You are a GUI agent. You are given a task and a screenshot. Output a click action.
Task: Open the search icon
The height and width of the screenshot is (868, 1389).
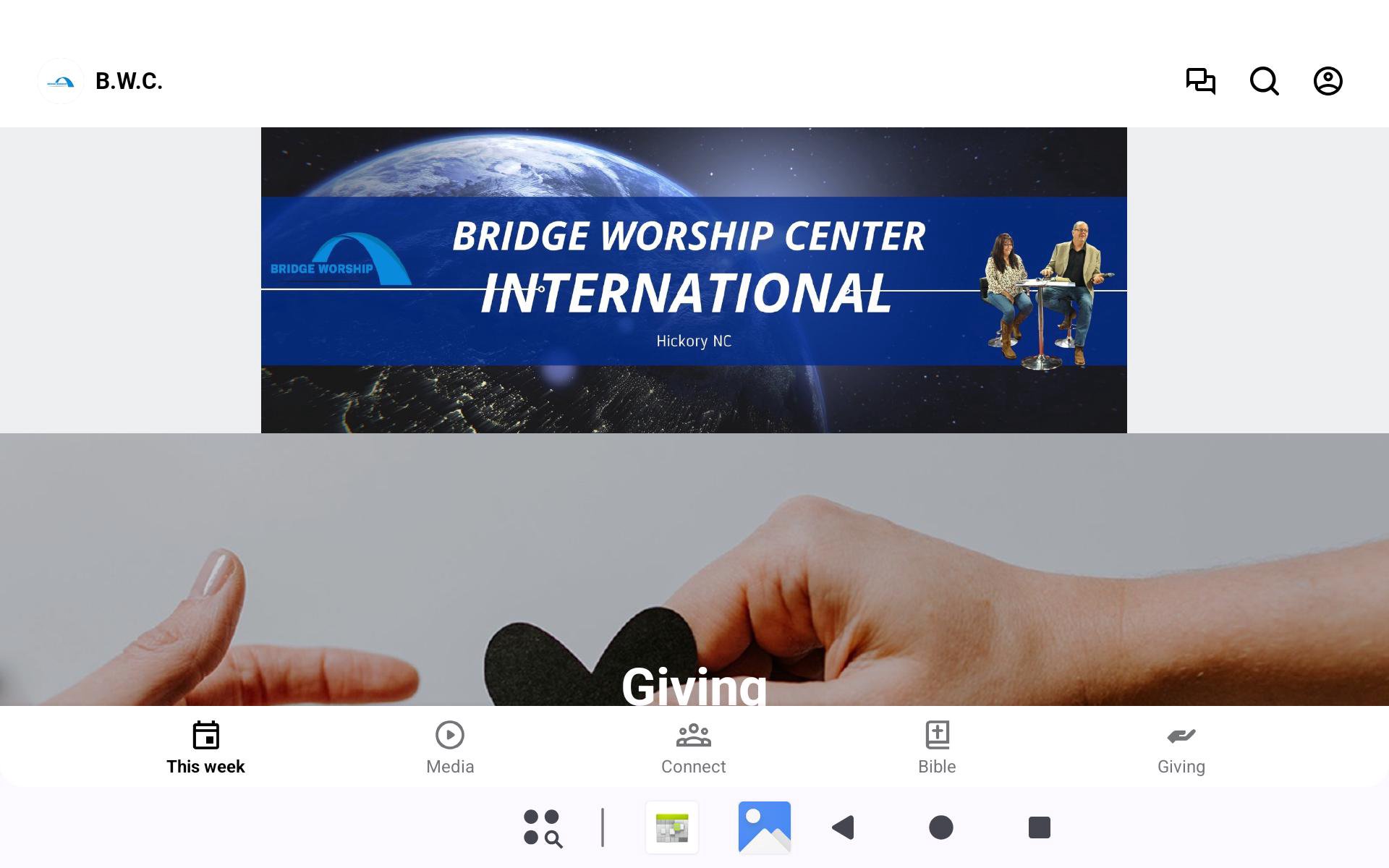tap(1264, 81)
